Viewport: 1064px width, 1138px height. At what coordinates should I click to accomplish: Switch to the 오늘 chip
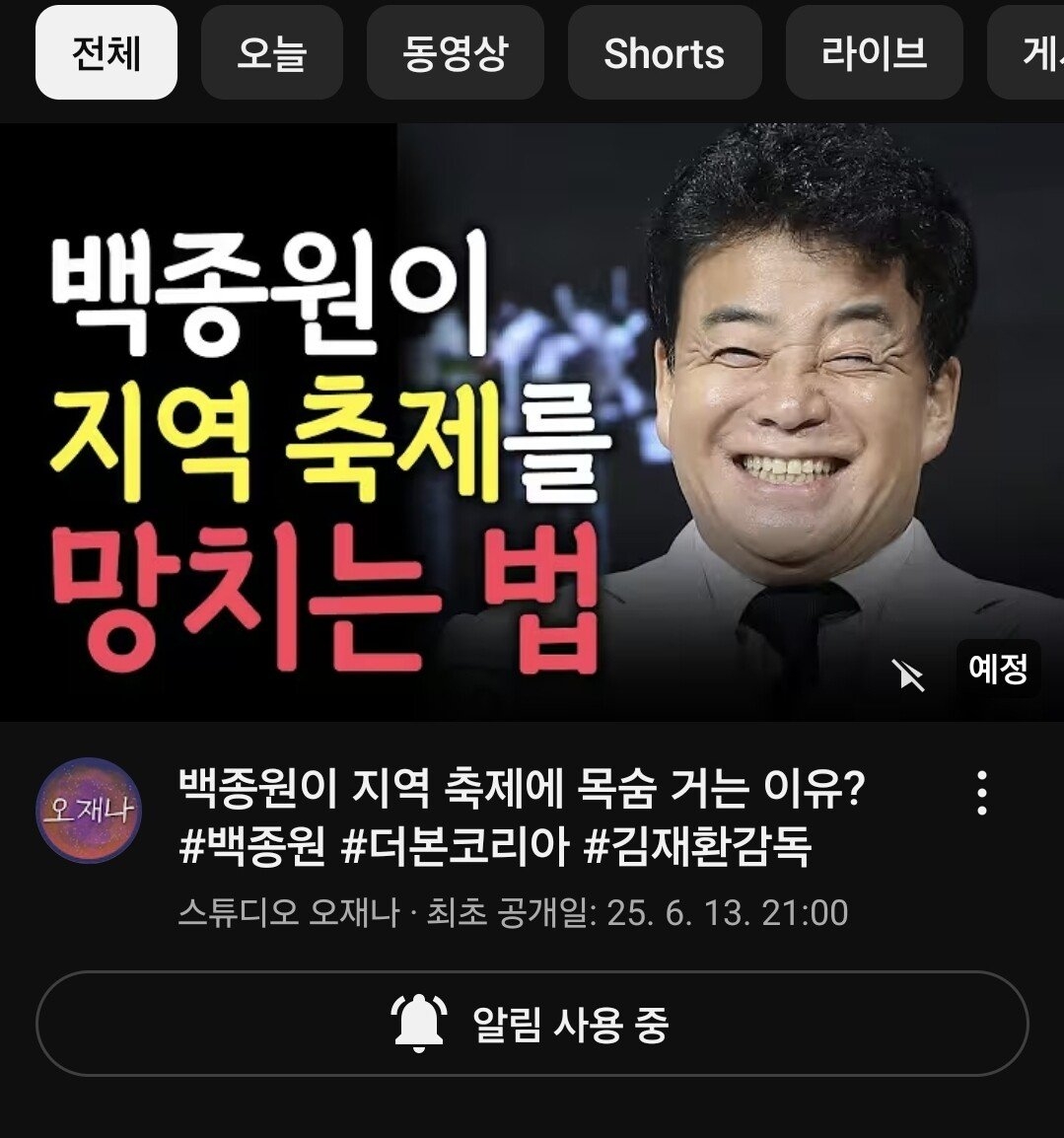pyautogui.click(x=271, y=53)
